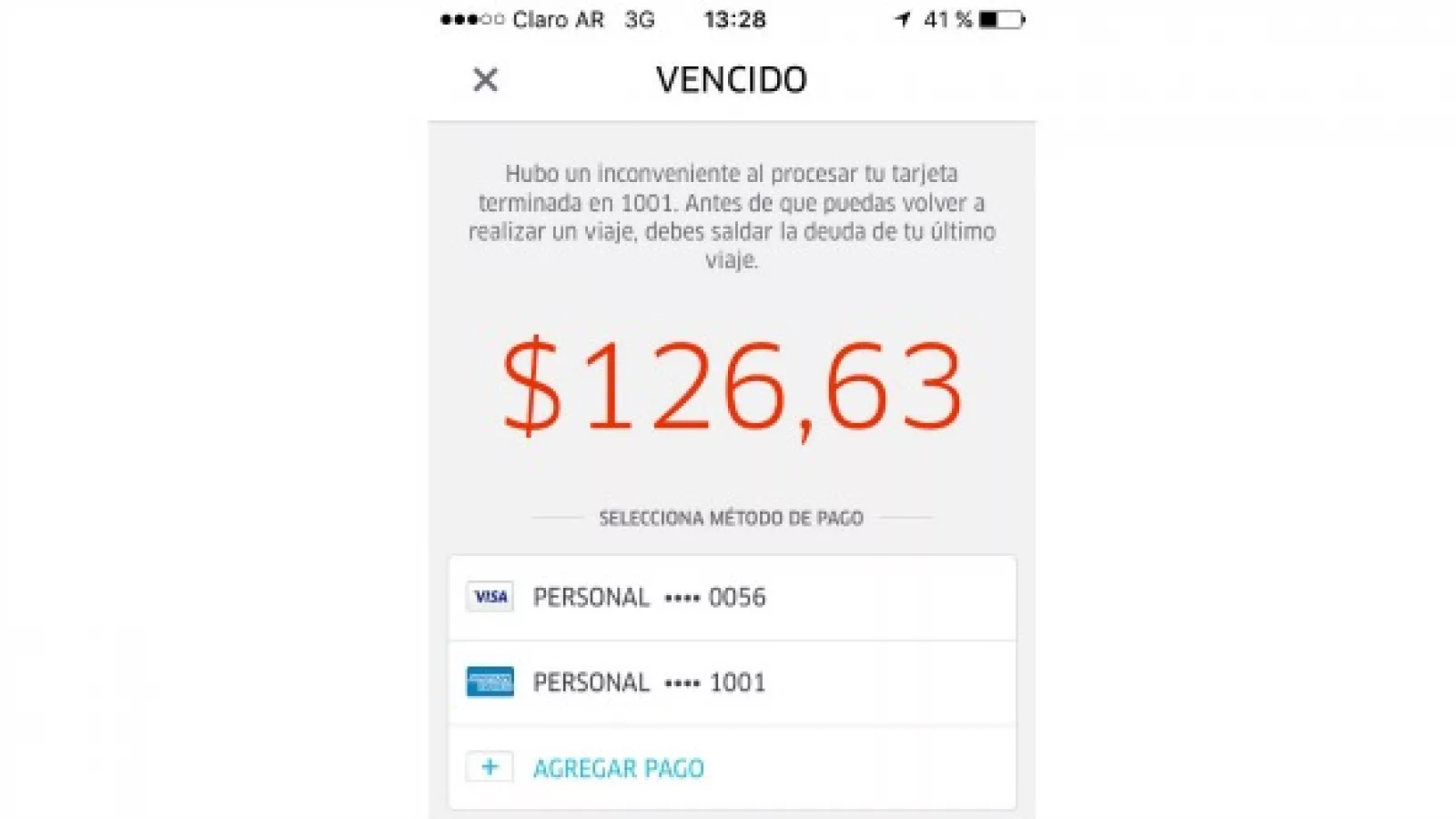
Task: Select Amex Personal card ending 1001
Action: 732,682
